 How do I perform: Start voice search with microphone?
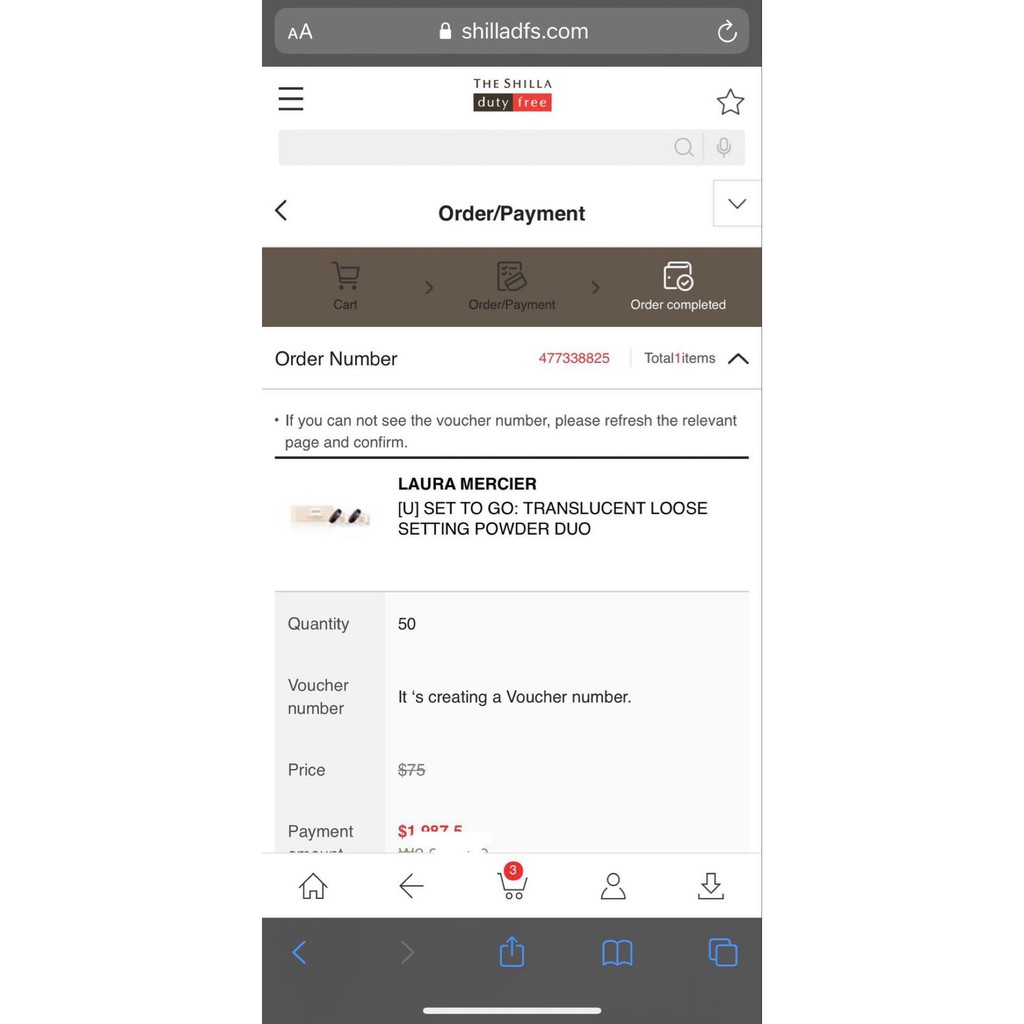pos(724,148)
